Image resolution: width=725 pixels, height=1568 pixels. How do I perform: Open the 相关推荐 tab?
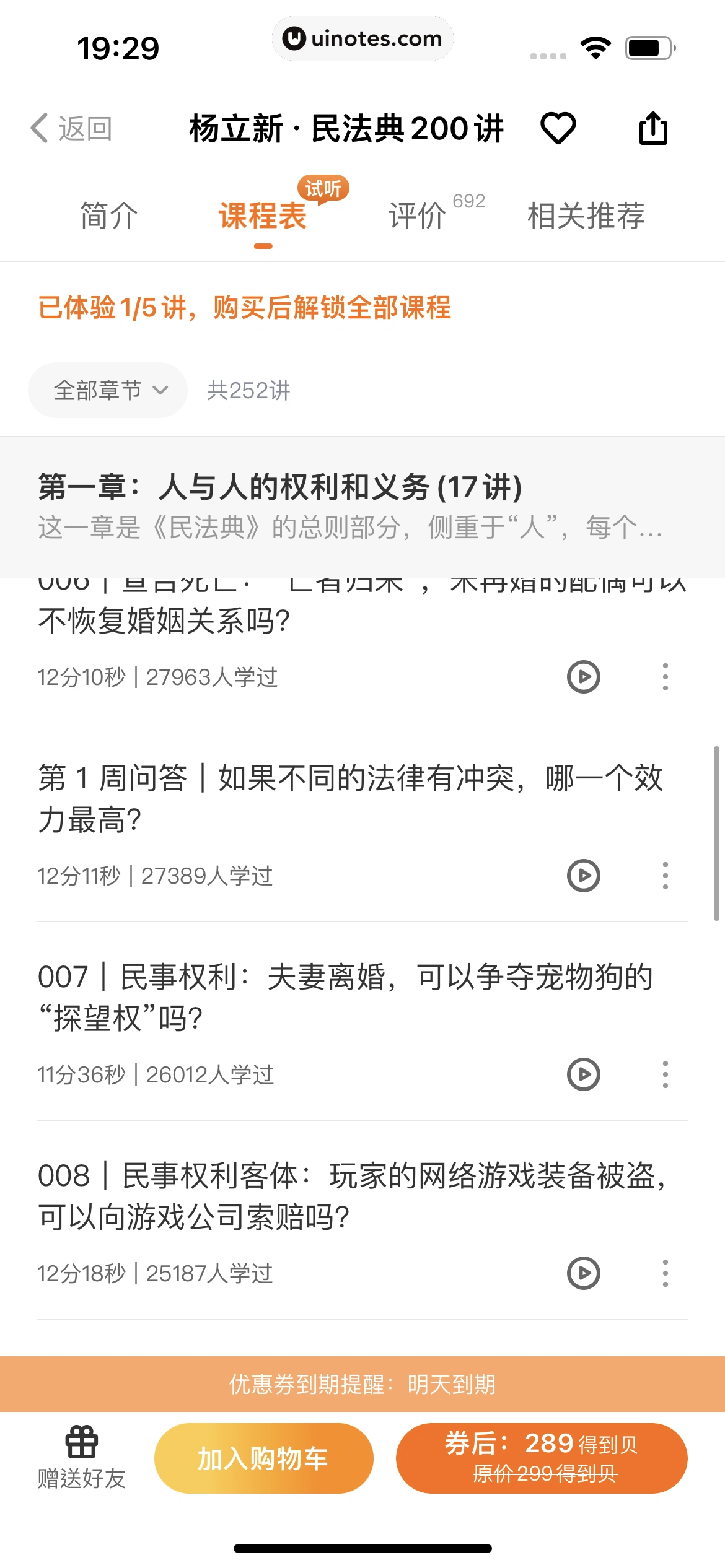tap(586, 216)
